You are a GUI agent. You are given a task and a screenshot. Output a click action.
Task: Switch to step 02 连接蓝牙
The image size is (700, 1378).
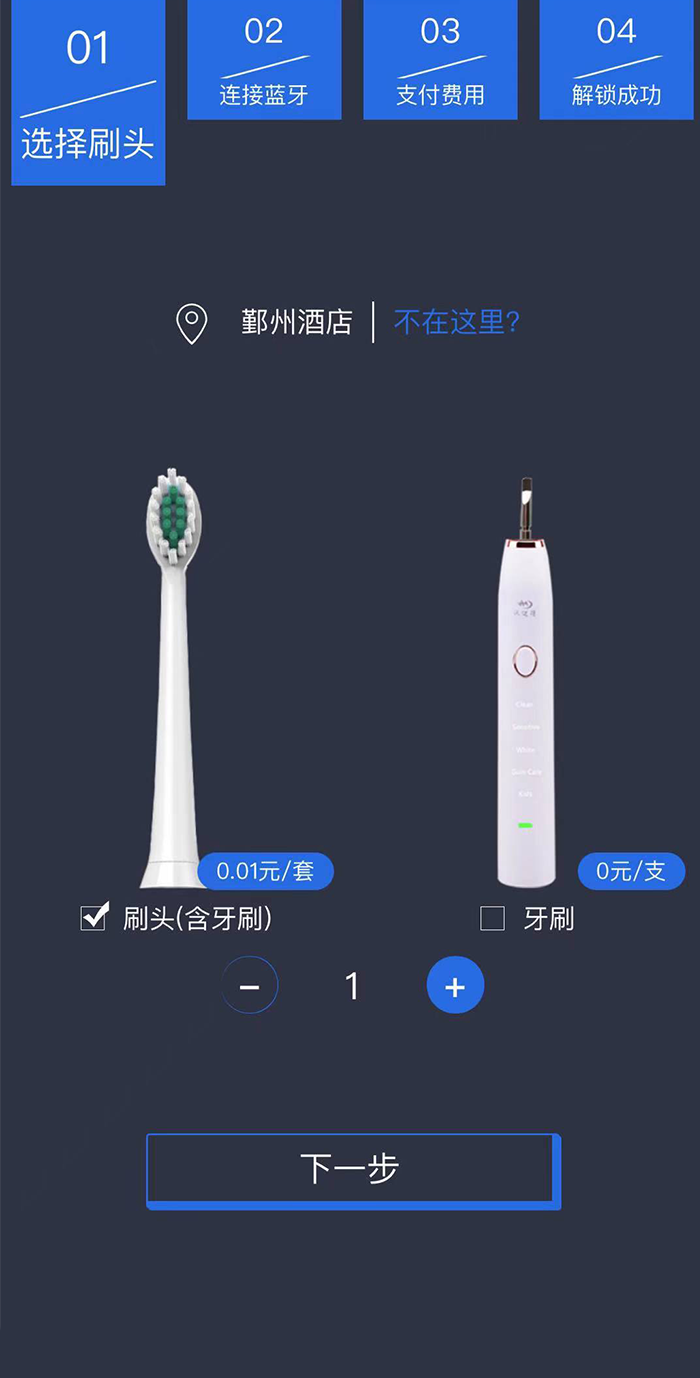[264, 60]
